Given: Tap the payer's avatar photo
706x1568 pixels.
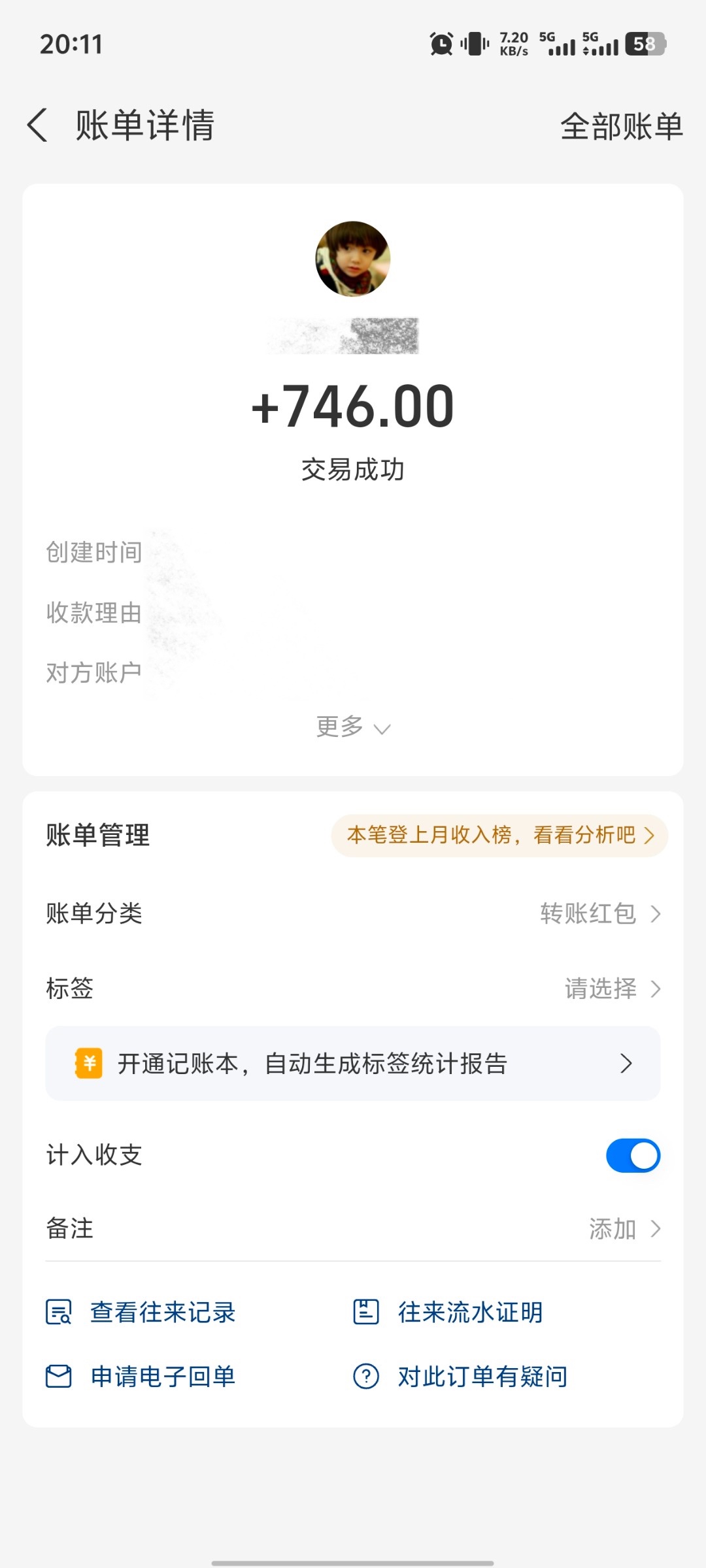Looking at the screenshot, I should tap(353, 259).
